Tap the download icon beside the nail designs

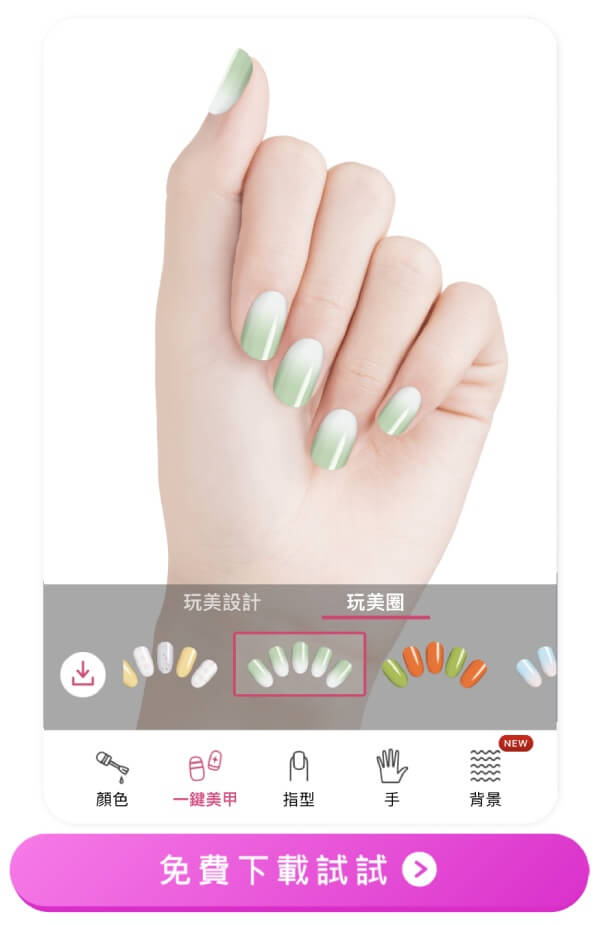coord(83,674)
